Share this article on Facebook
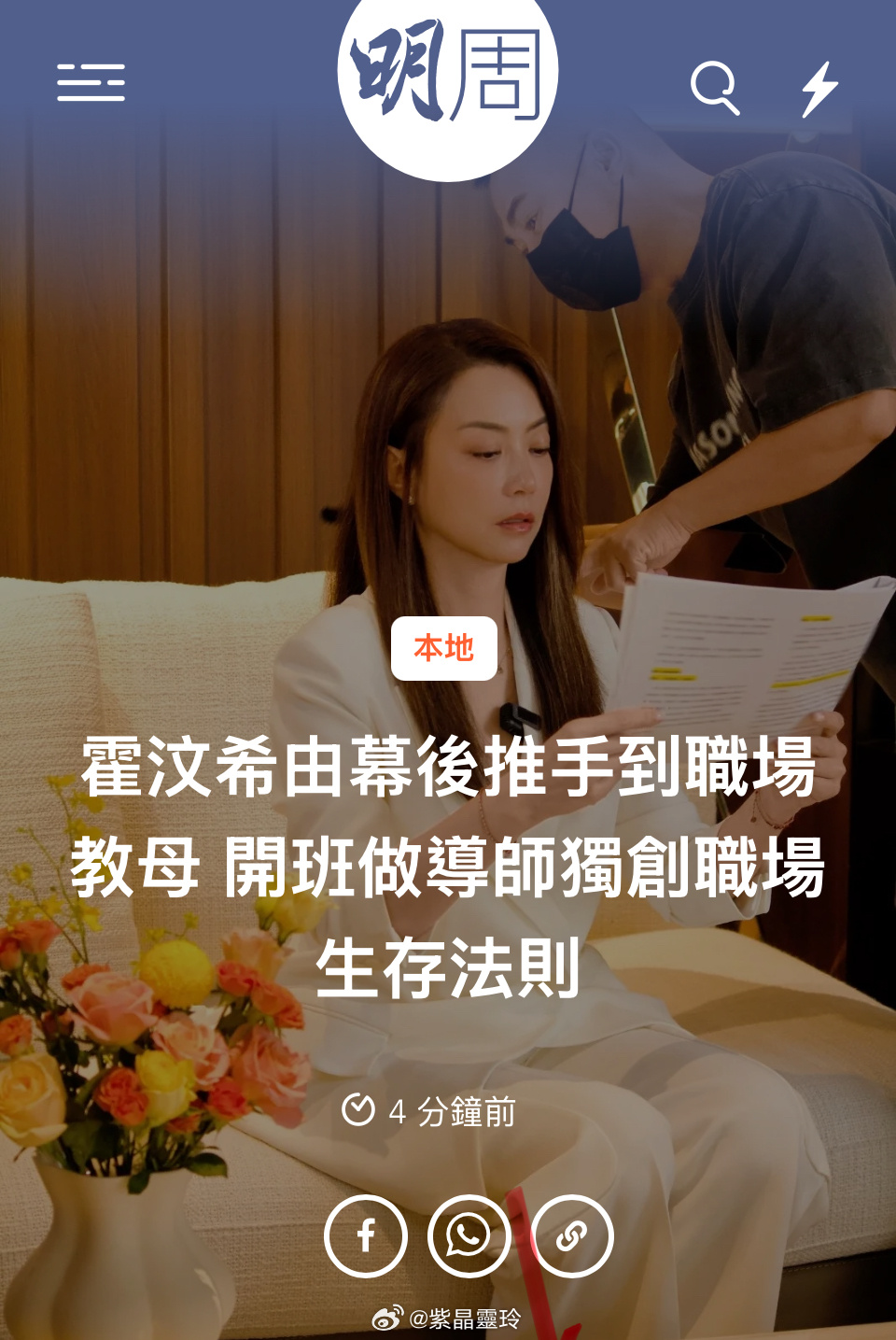 point(366,1235)
